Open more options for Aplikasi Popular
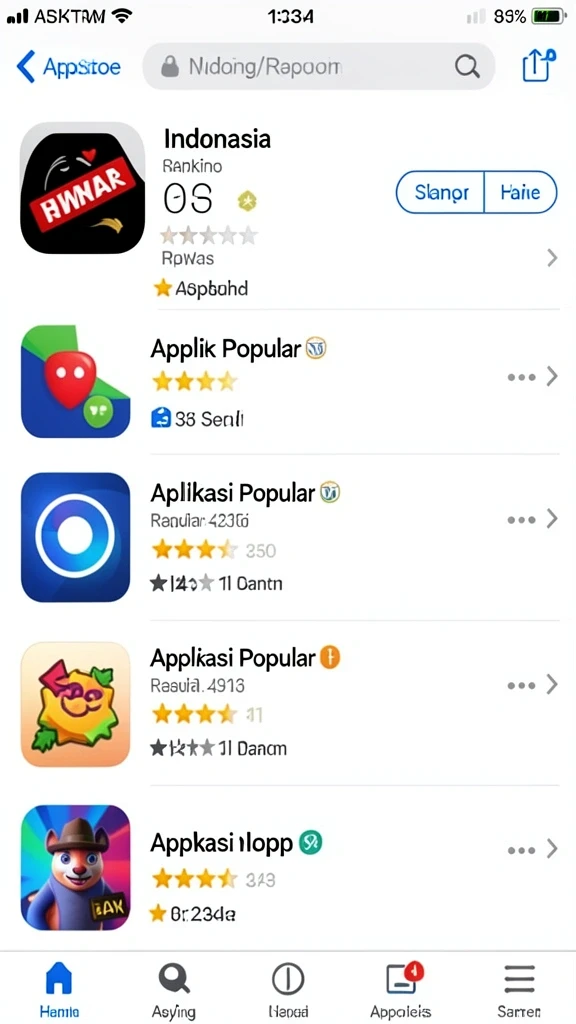Image resolution: width=576 pixels, height=1024 pixels. pyautogui.click(x=521, y=520)
